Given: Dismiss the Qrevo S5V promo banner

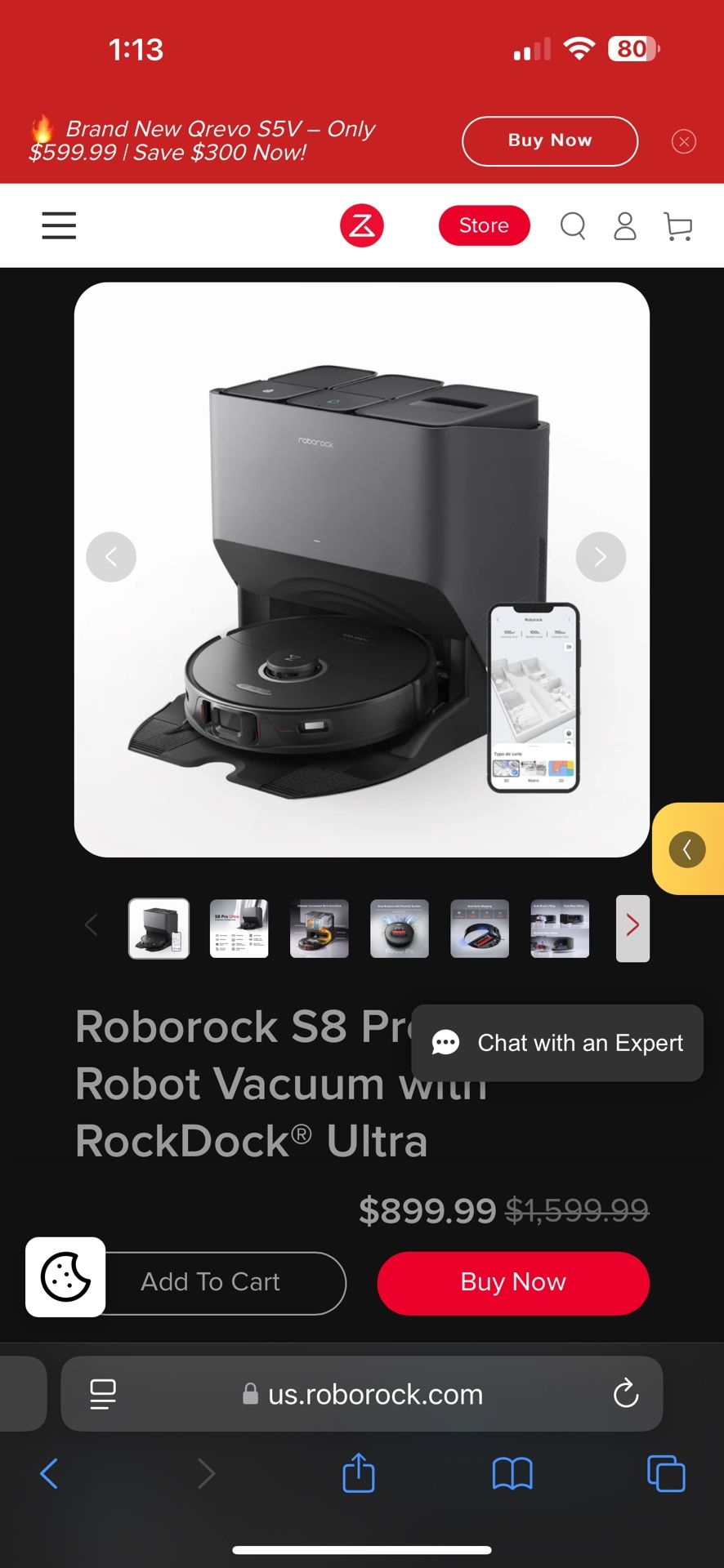Looking at the screenshot, I should [x=684, y=142].
